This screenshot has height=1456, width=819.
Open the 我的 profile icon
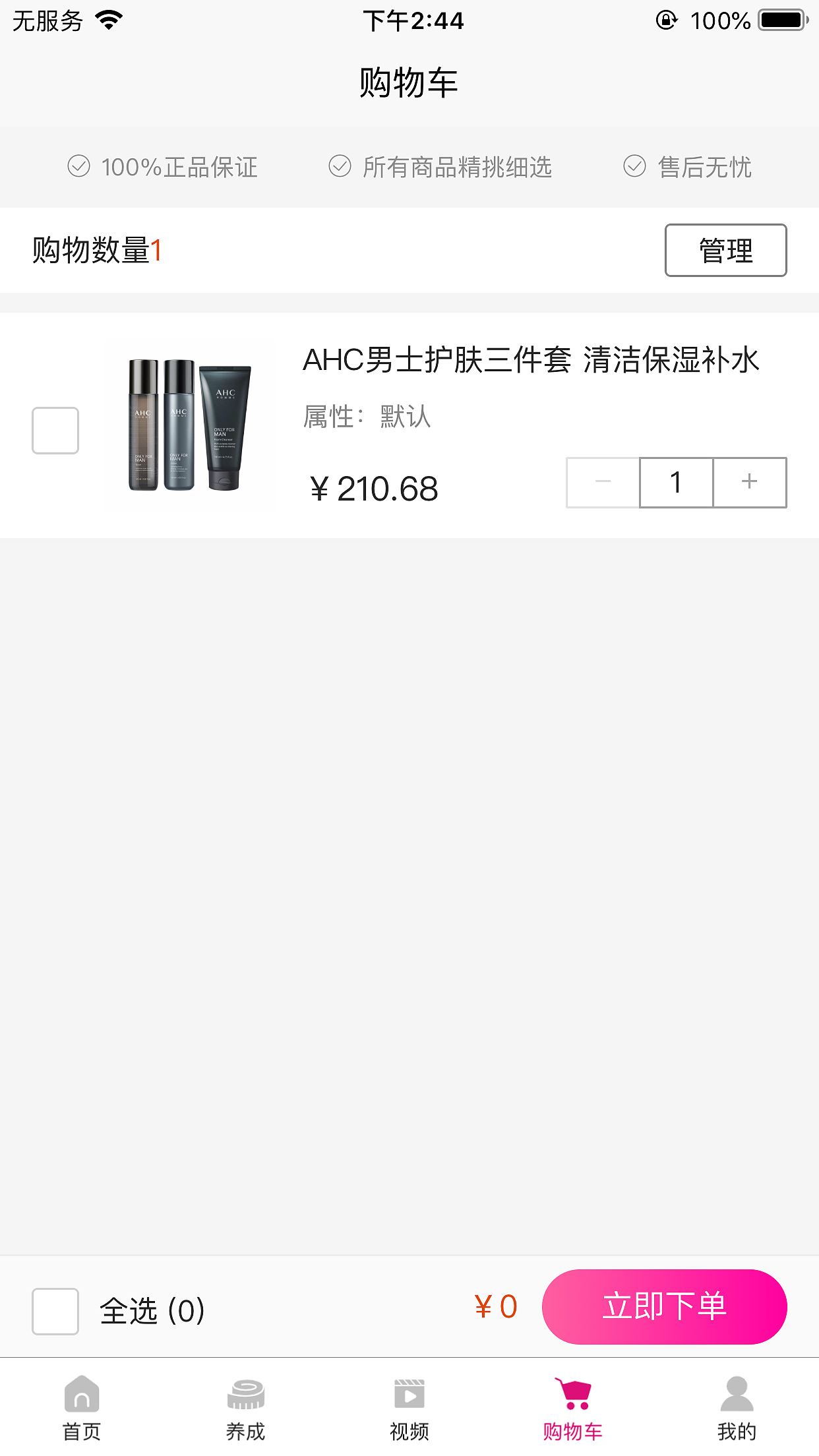(x=737, y=1395)
